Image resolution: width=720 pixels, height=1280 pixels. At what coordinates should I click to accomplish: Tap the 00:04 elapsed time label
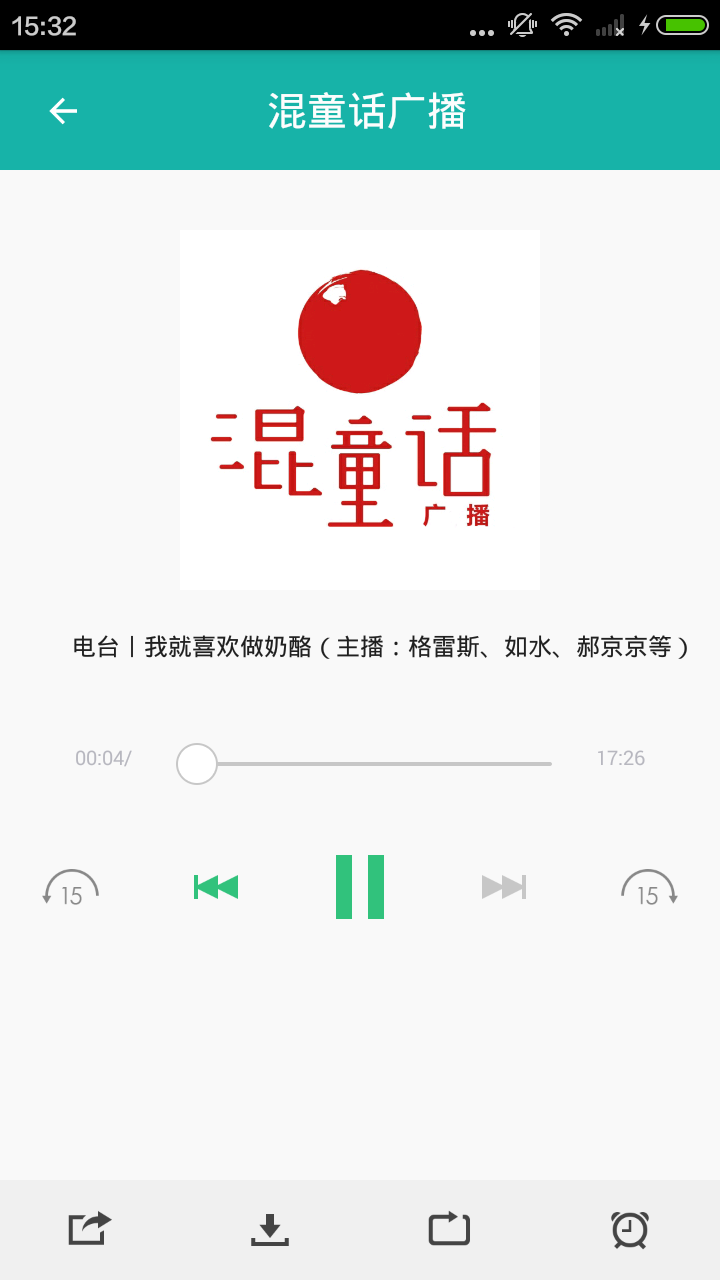click(x=102, y=758)
